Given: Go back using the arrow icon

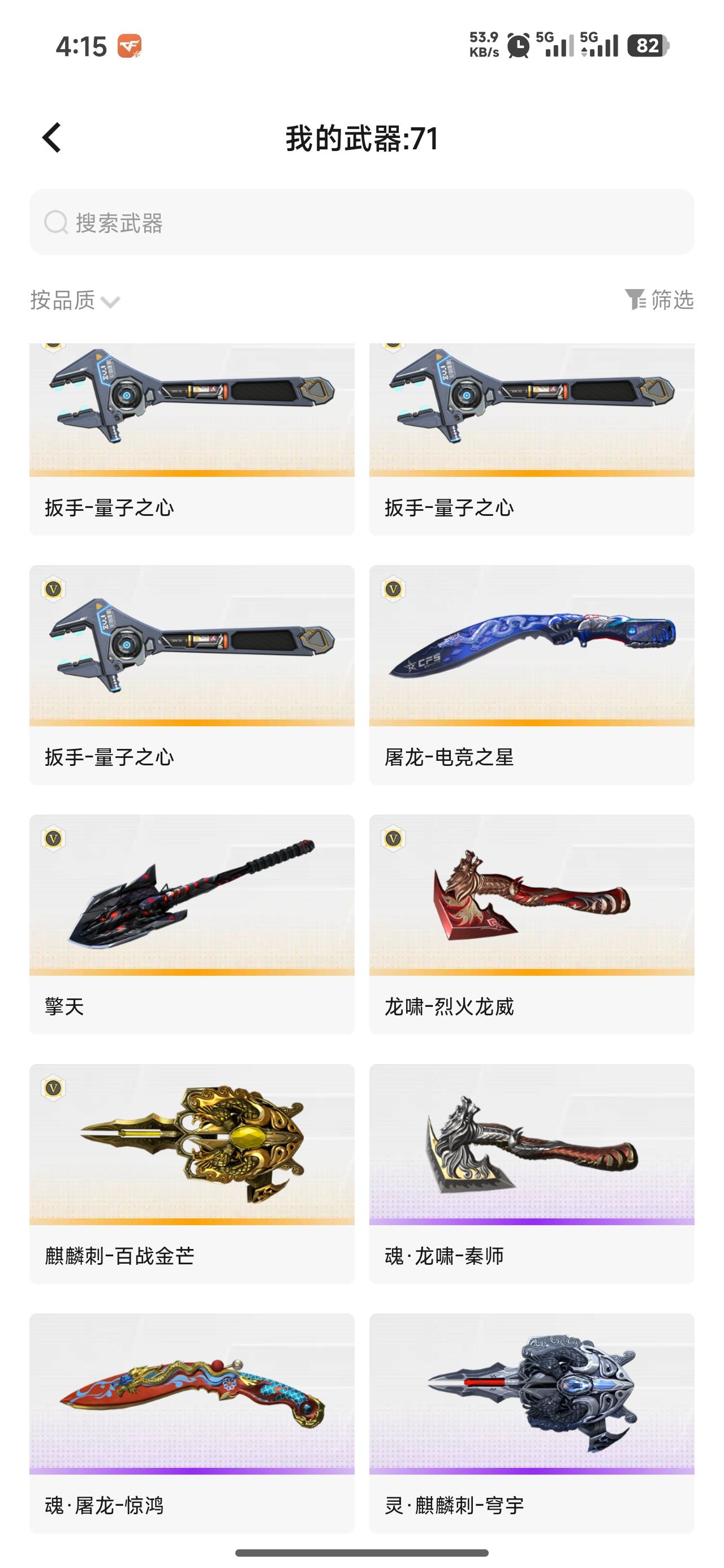Looking at the screenshot, I should point(52,137).
